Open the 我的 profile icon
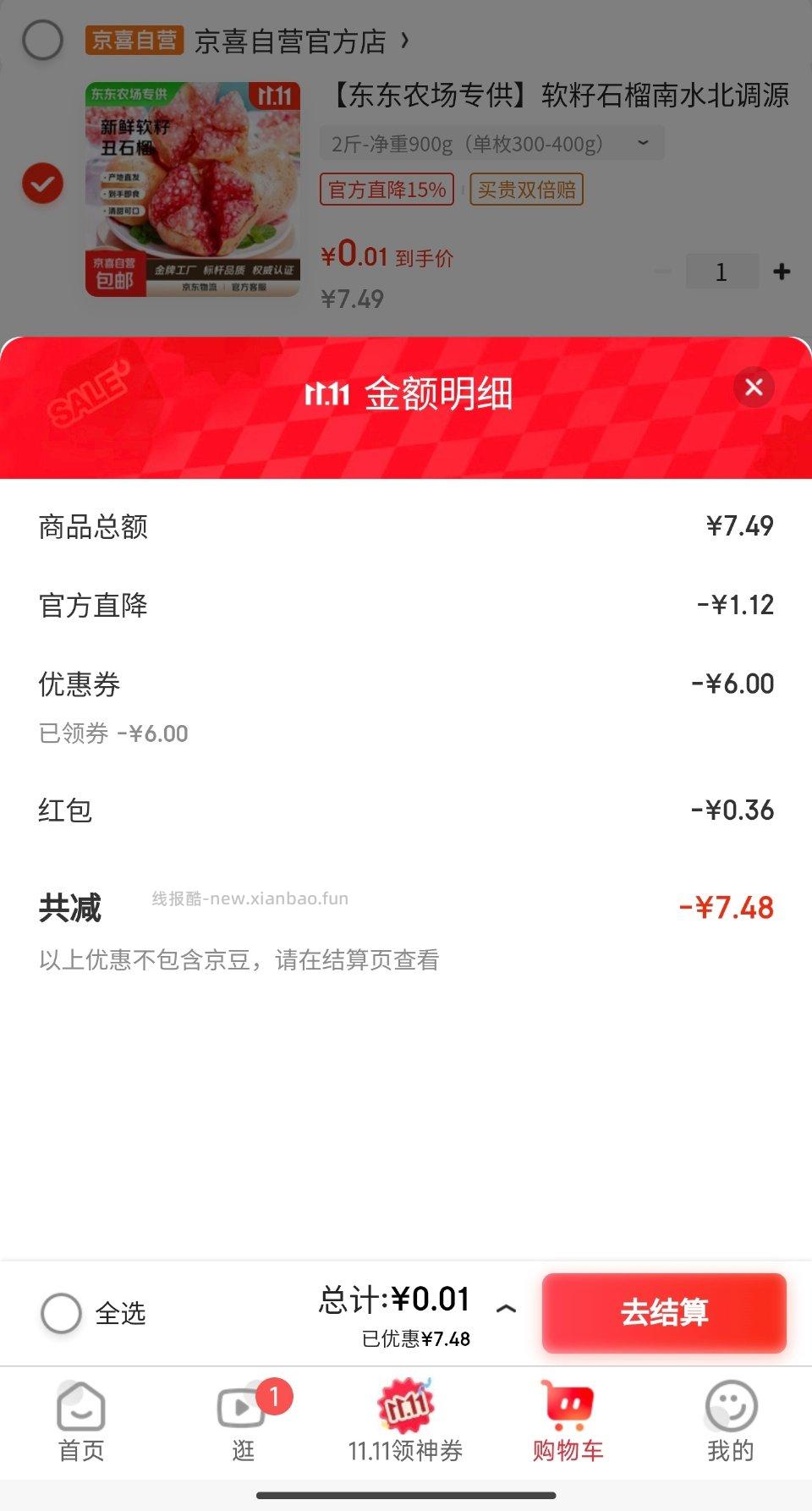This screenshot has height=1511, width=812. point(729,1404)
